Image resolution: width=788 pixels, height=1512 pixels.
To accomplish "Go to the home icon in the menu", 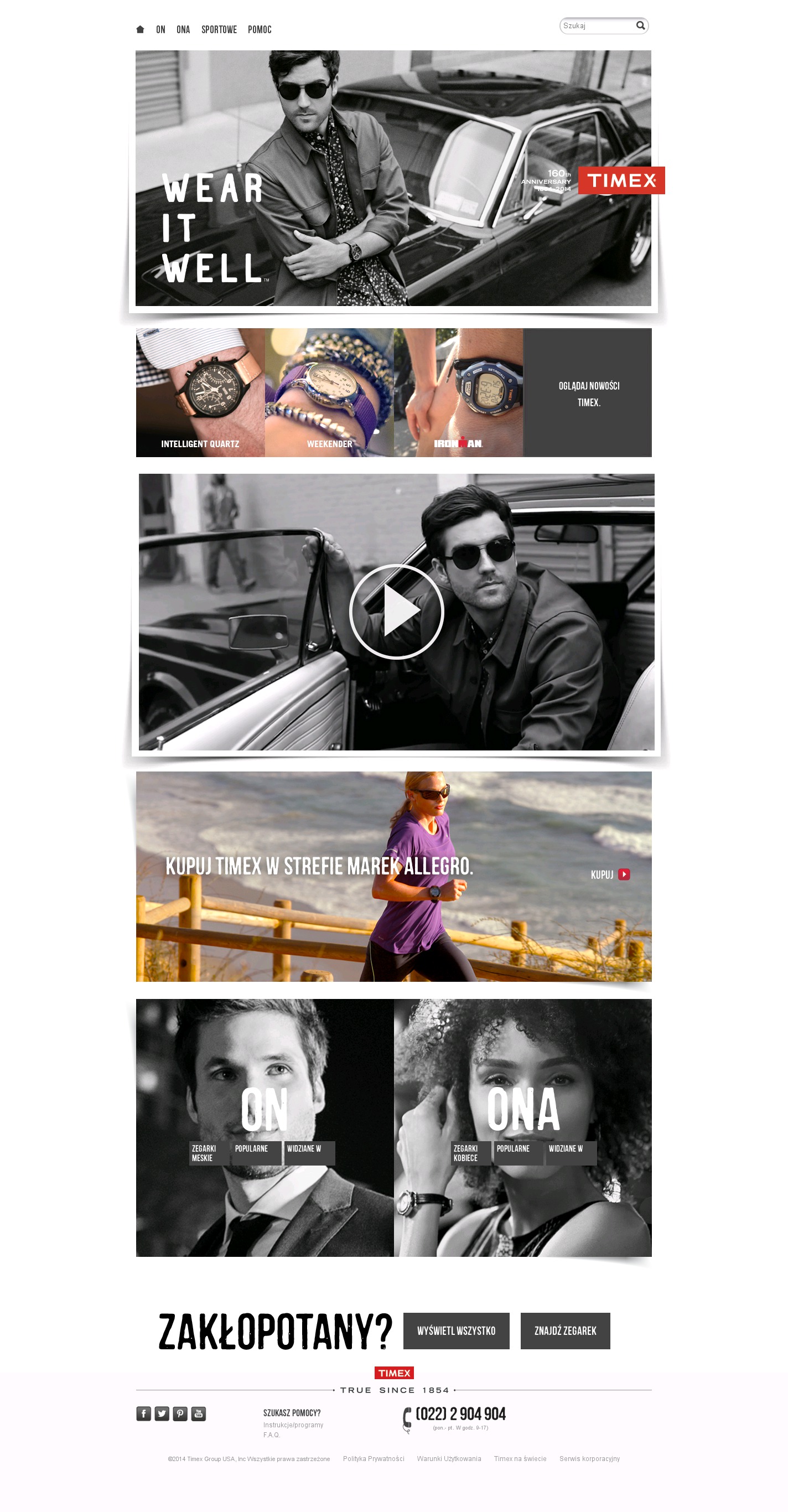I will tap(140, 29).
